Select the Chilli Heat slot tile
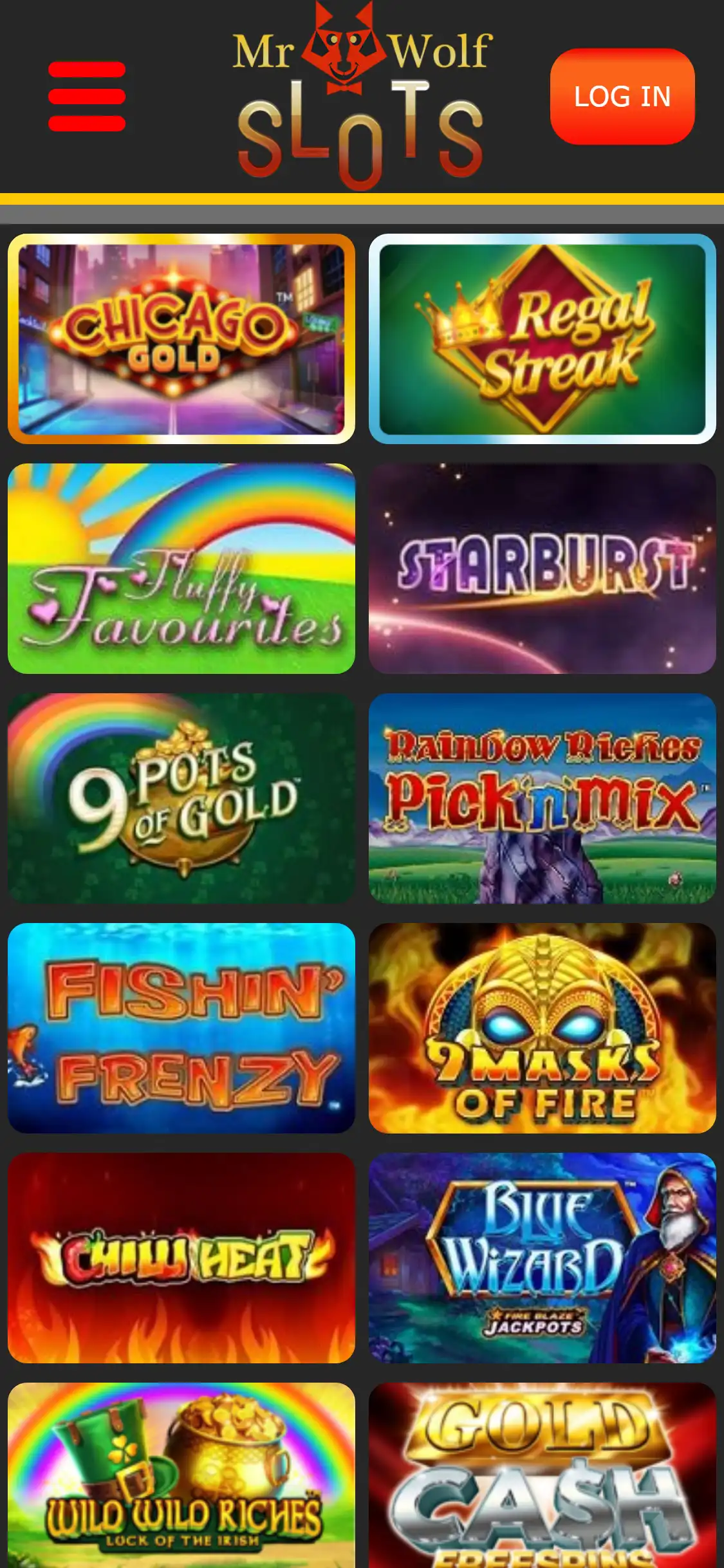 coord(181,1258)
